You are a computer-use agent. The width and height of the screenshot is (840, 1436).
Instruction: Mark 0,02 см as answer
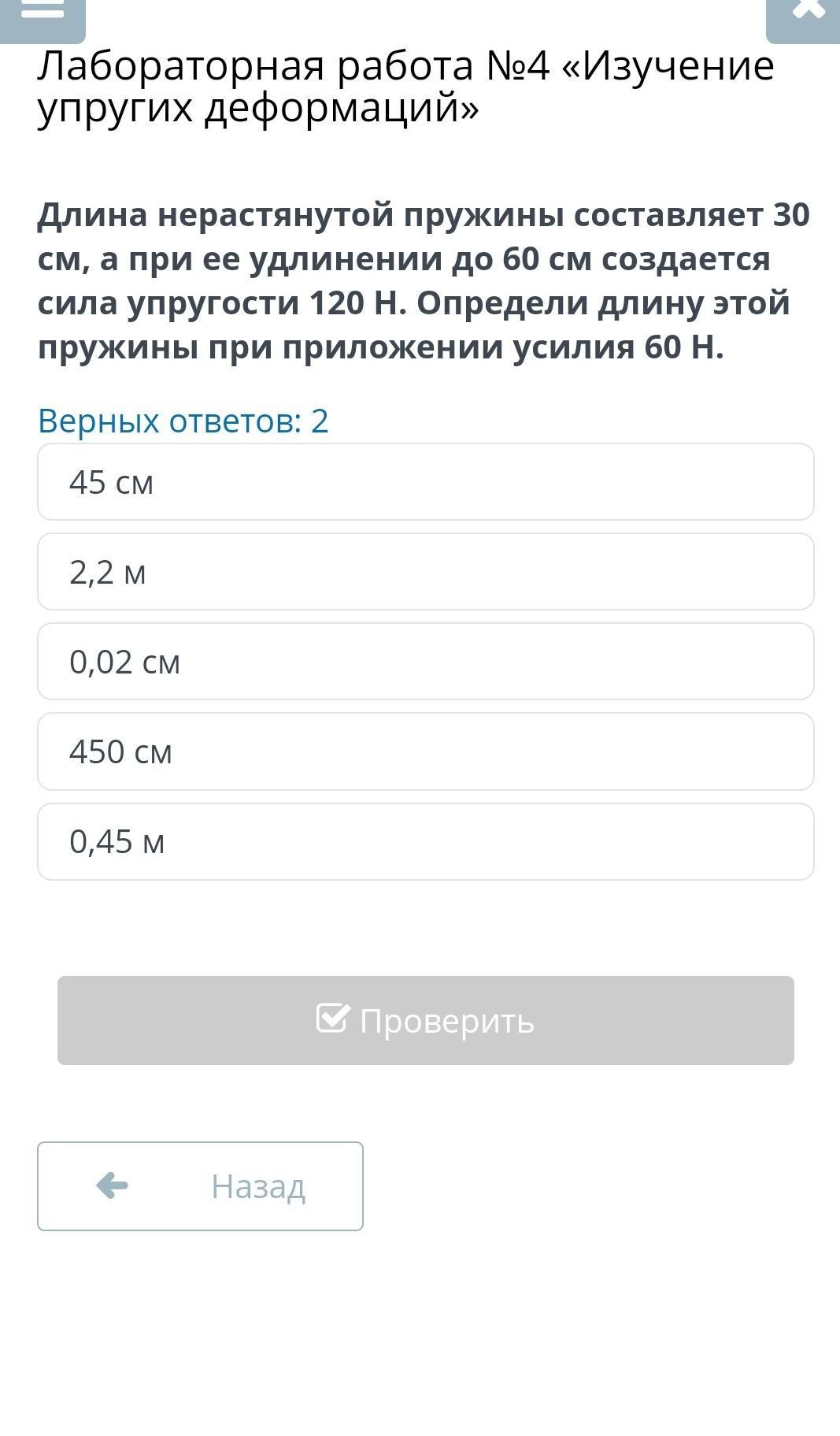pos(426,662)
